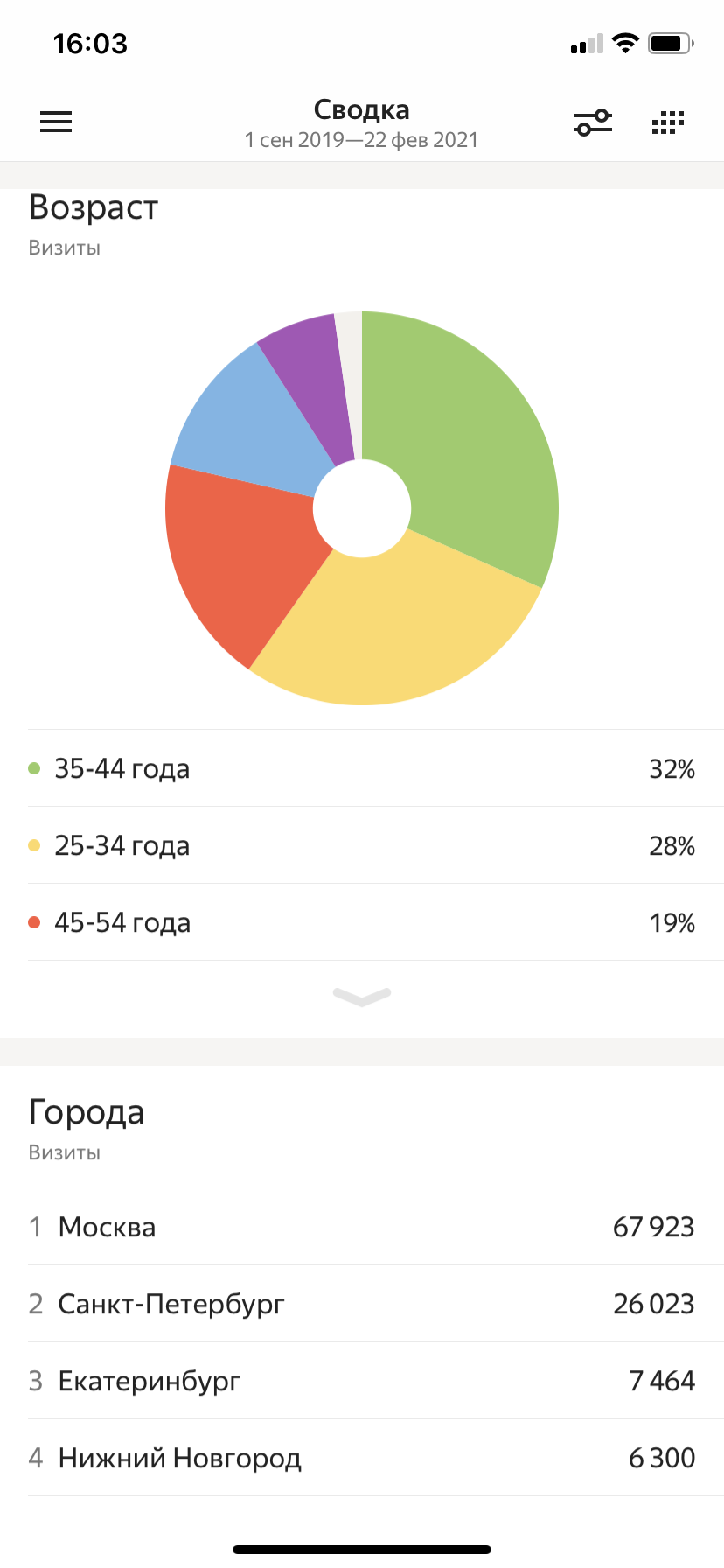724x1568 pixels.
Task: Open the filter settings sliders icon
Action: 593,122
